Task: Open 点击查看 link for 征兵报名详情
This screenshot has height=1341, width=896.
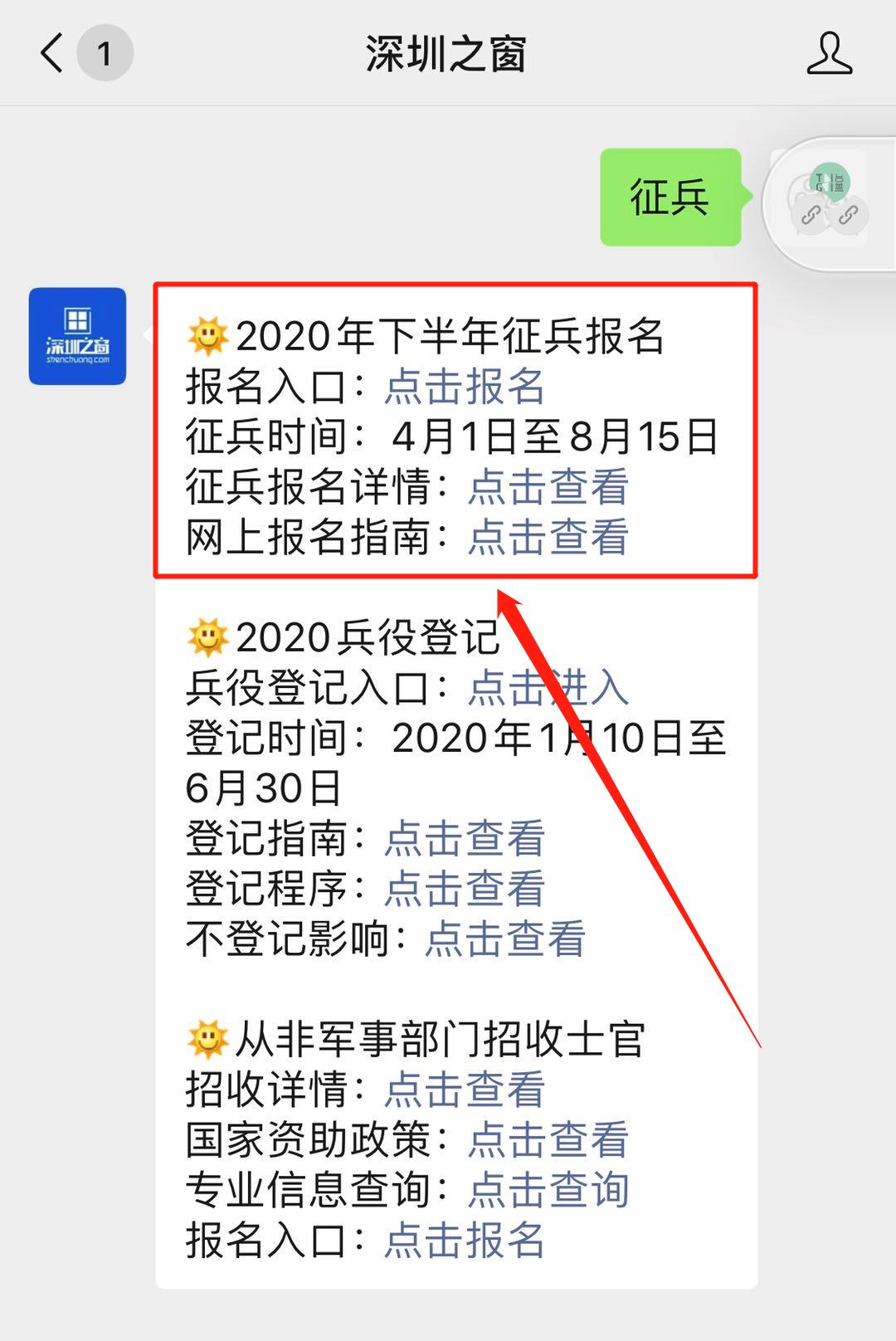Action: click(x=548, y=490)
